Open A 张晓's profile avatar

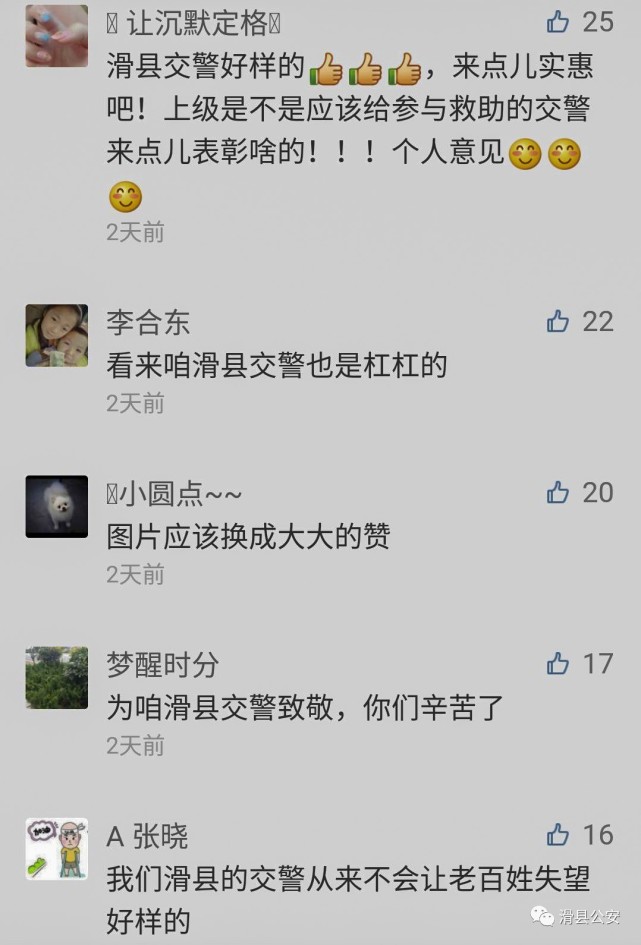(56, 849)
